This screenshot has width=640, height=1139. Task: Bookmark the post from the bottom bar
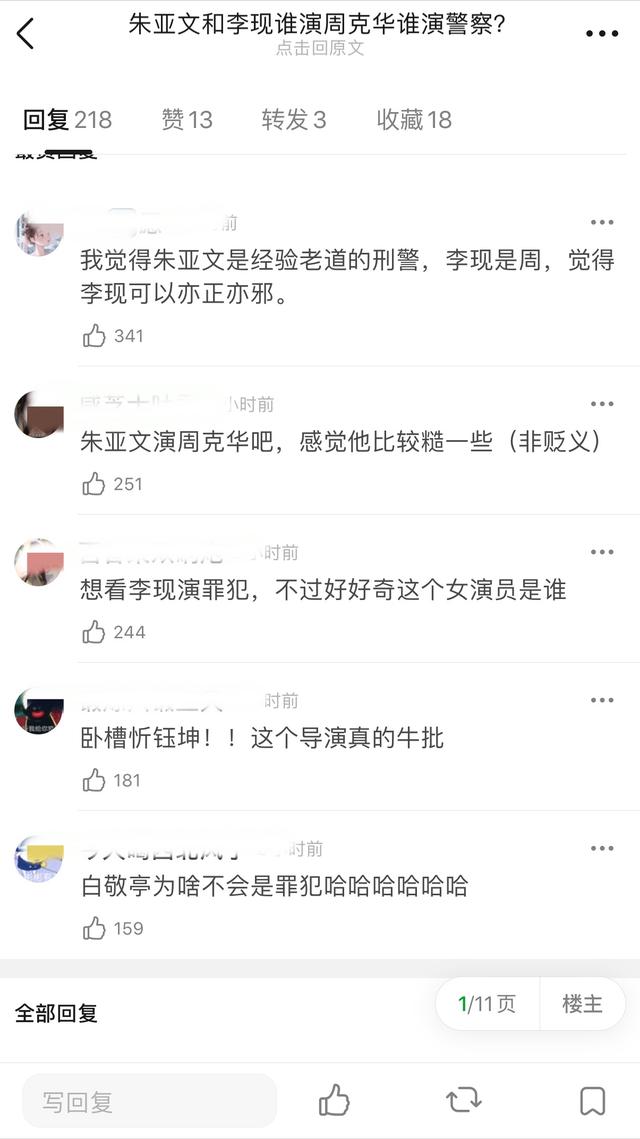[593, 1101]
